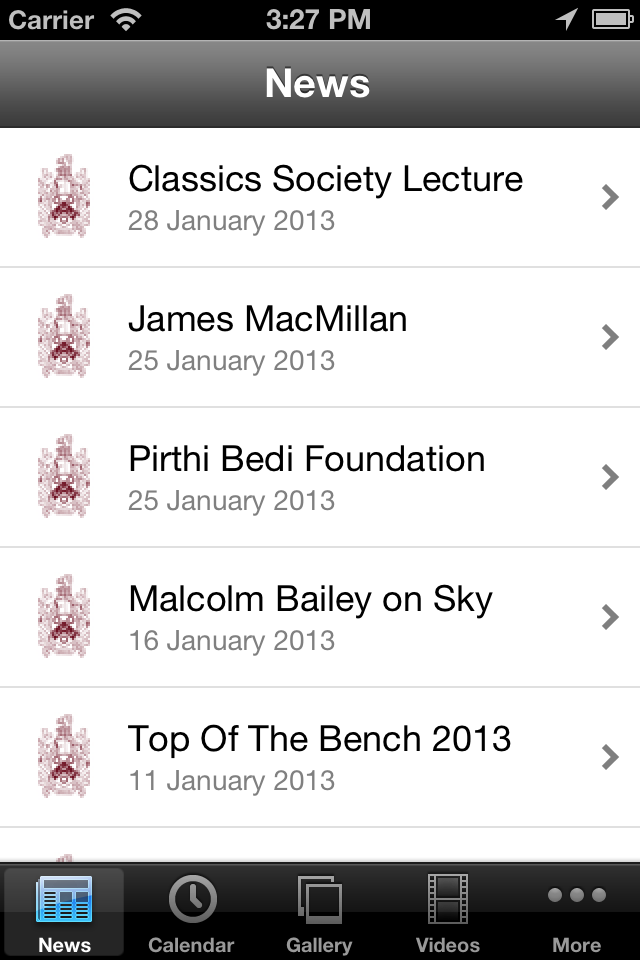Switch to the Videos tab
The image size is (640, 960).
(x=447, y=912)
